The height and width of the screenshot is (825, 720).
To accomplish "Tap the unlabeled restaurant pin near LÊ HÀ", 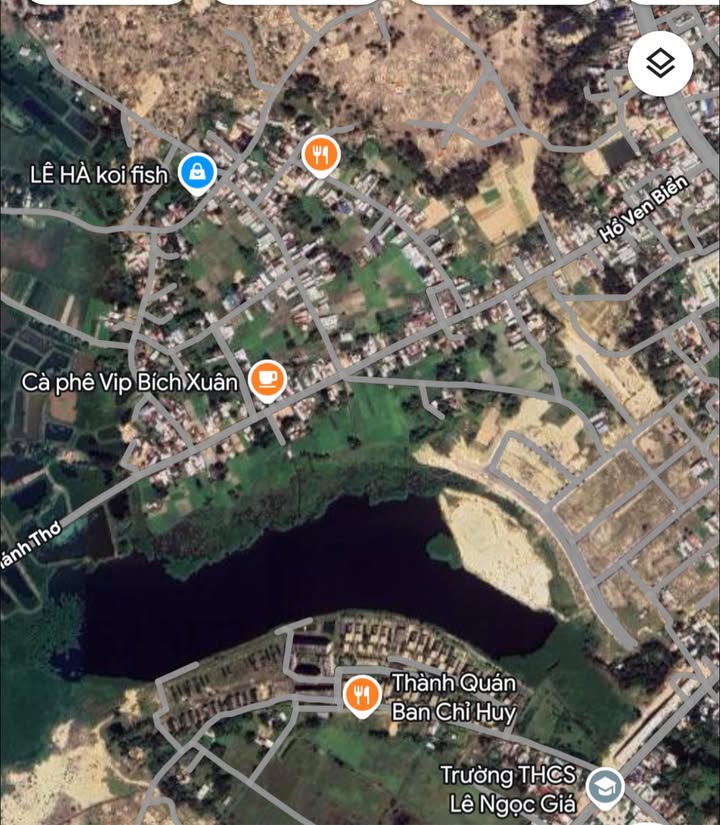I will [320, 155].
